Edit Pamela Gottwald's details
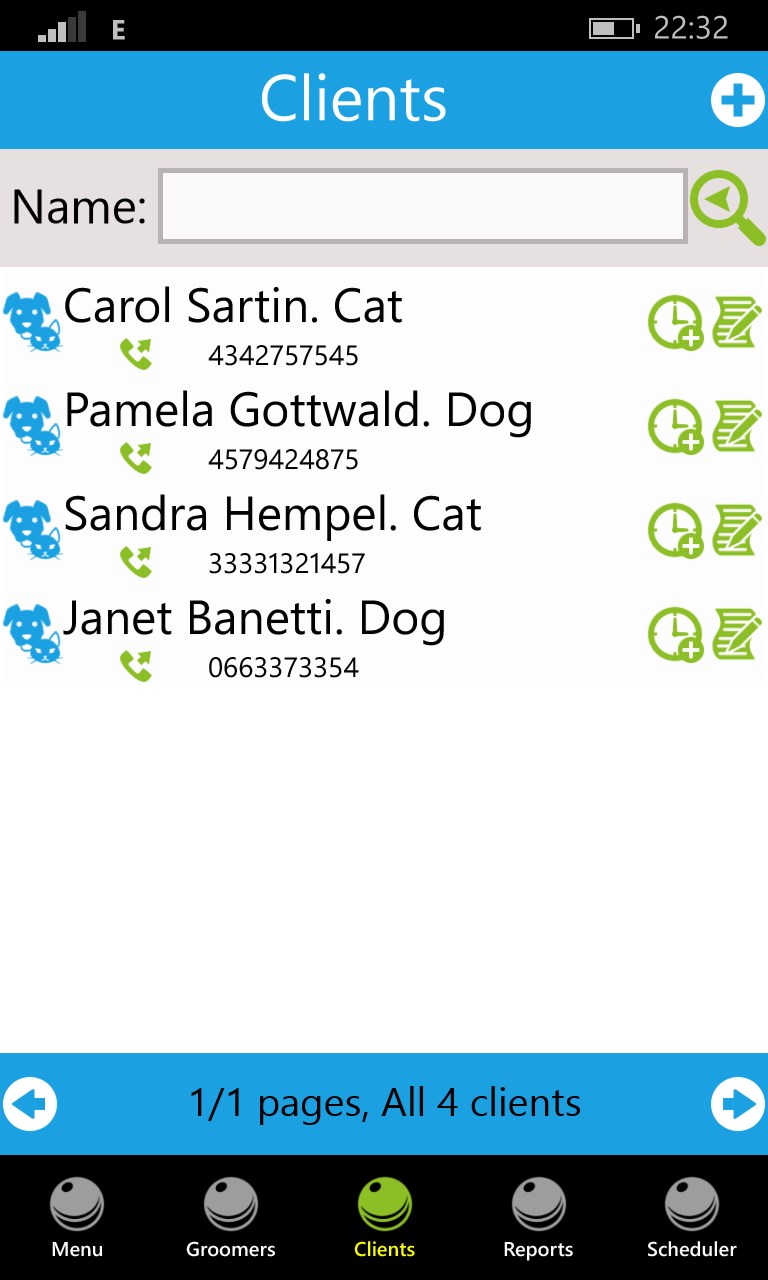768x1280 pixels. coord(737,426)
